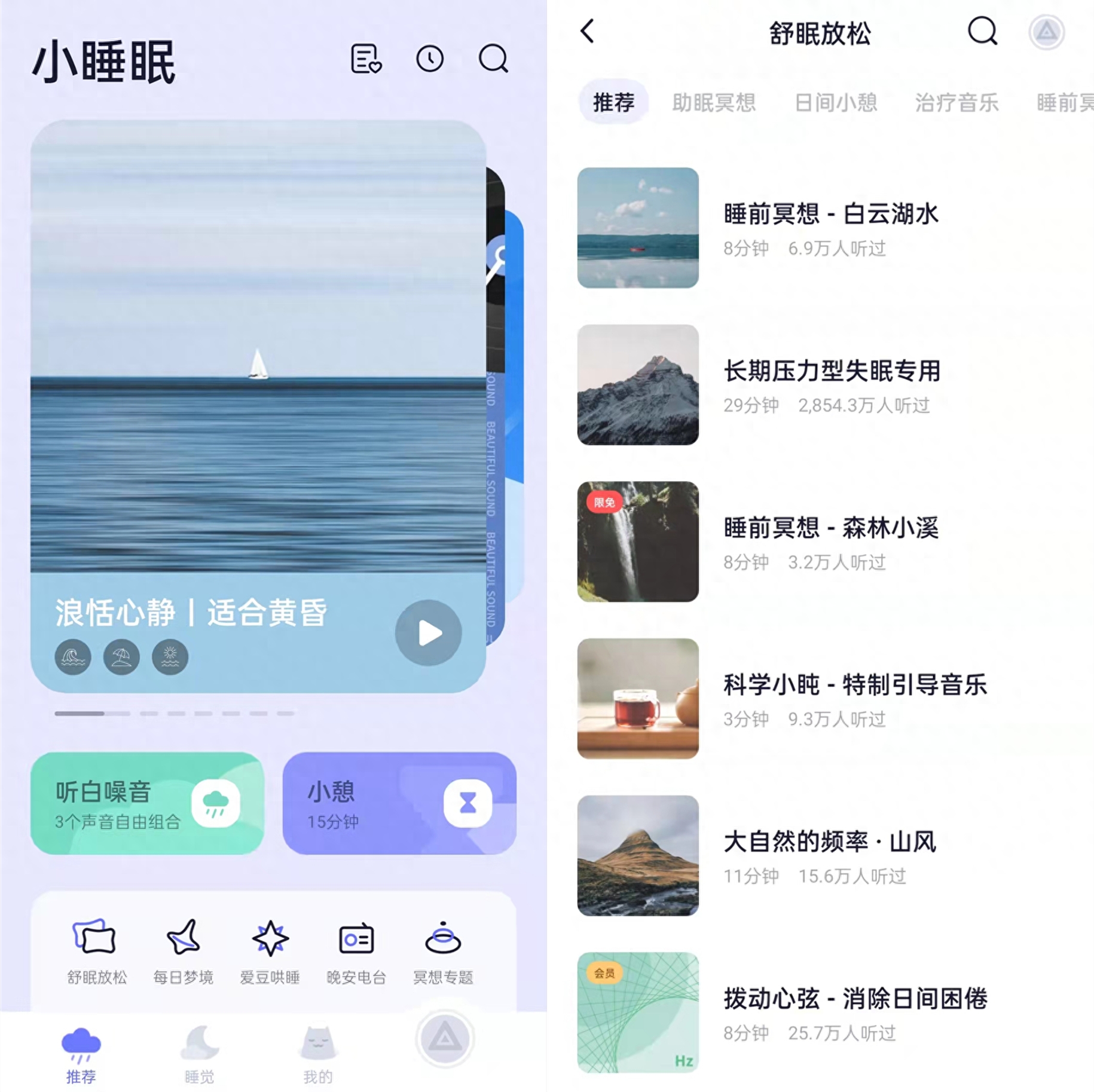
Task: Open the 冥想专题 shortcut
Action: (443, 950)
